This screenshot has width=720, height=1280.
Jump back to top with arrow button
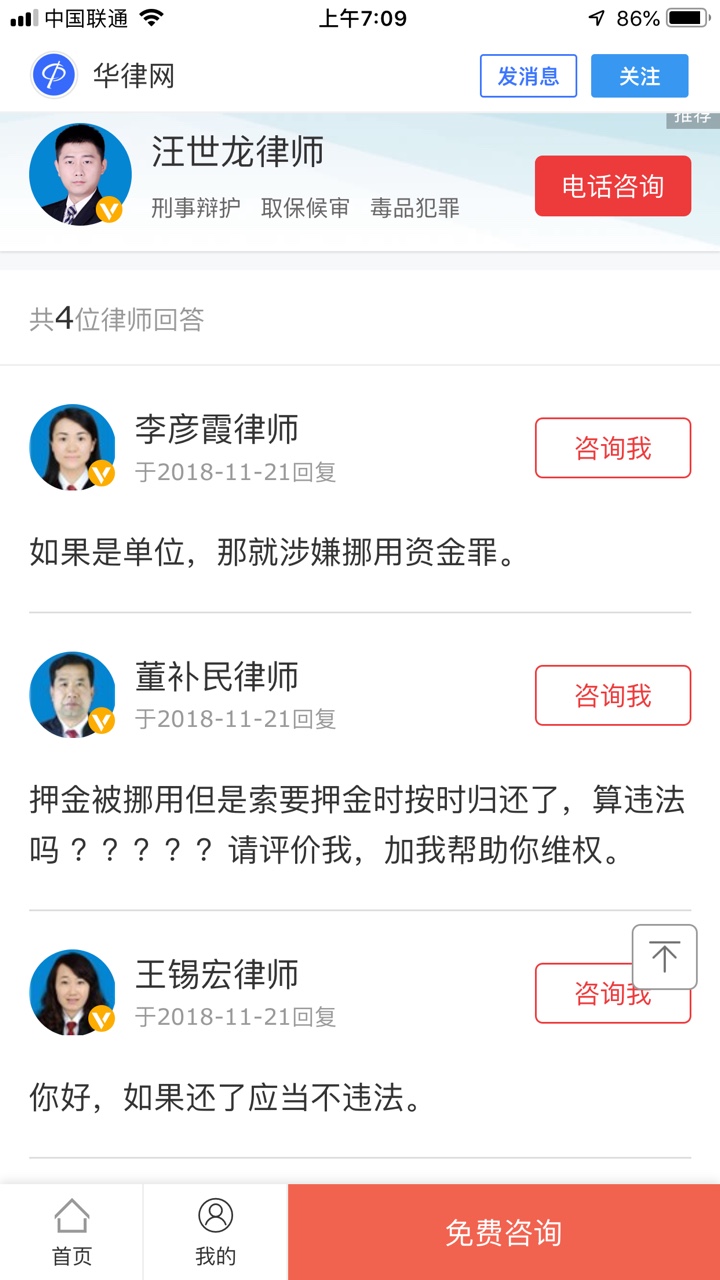(664, 957)
